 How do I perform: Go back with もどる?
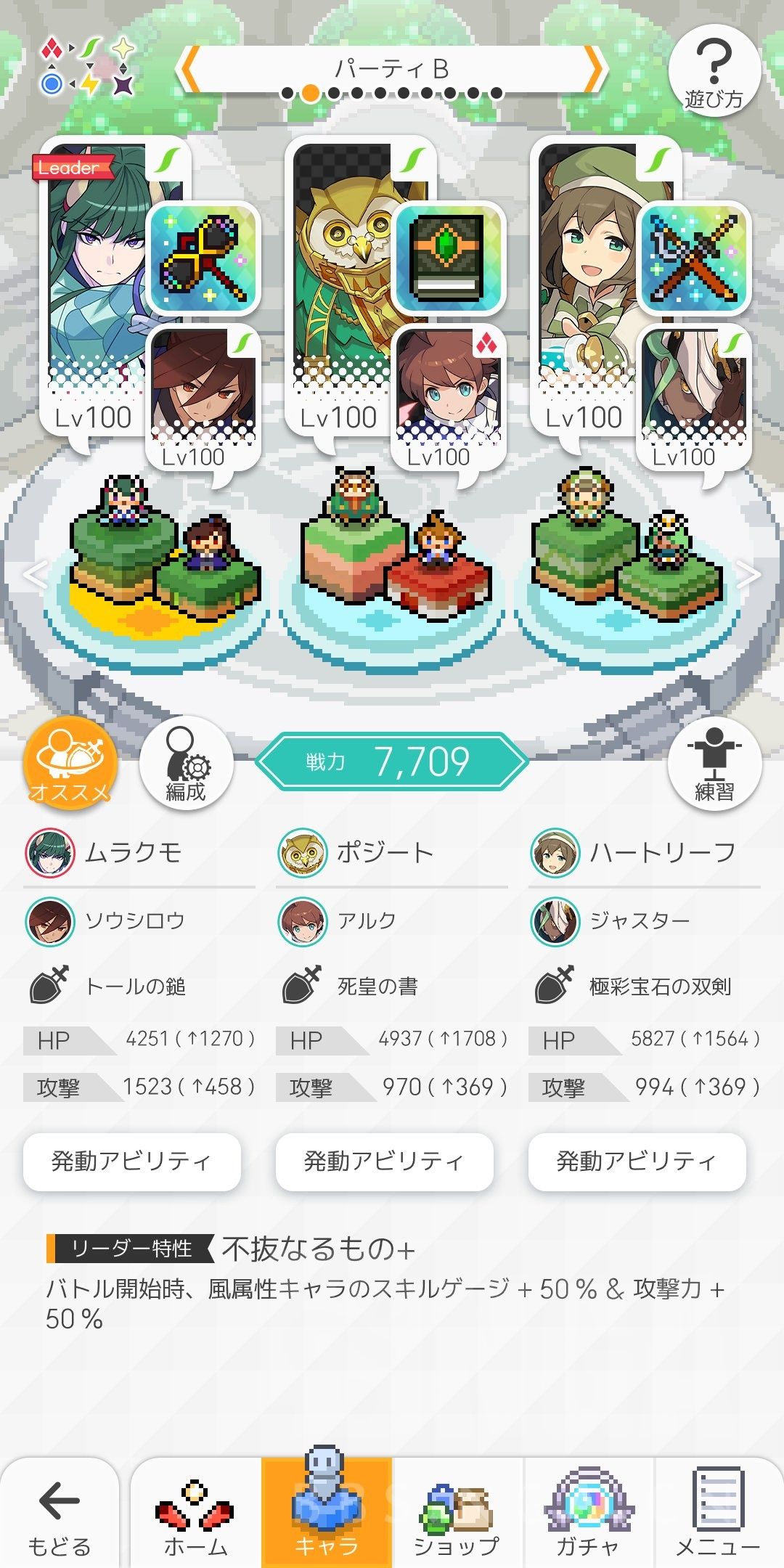coord(59,1514)
